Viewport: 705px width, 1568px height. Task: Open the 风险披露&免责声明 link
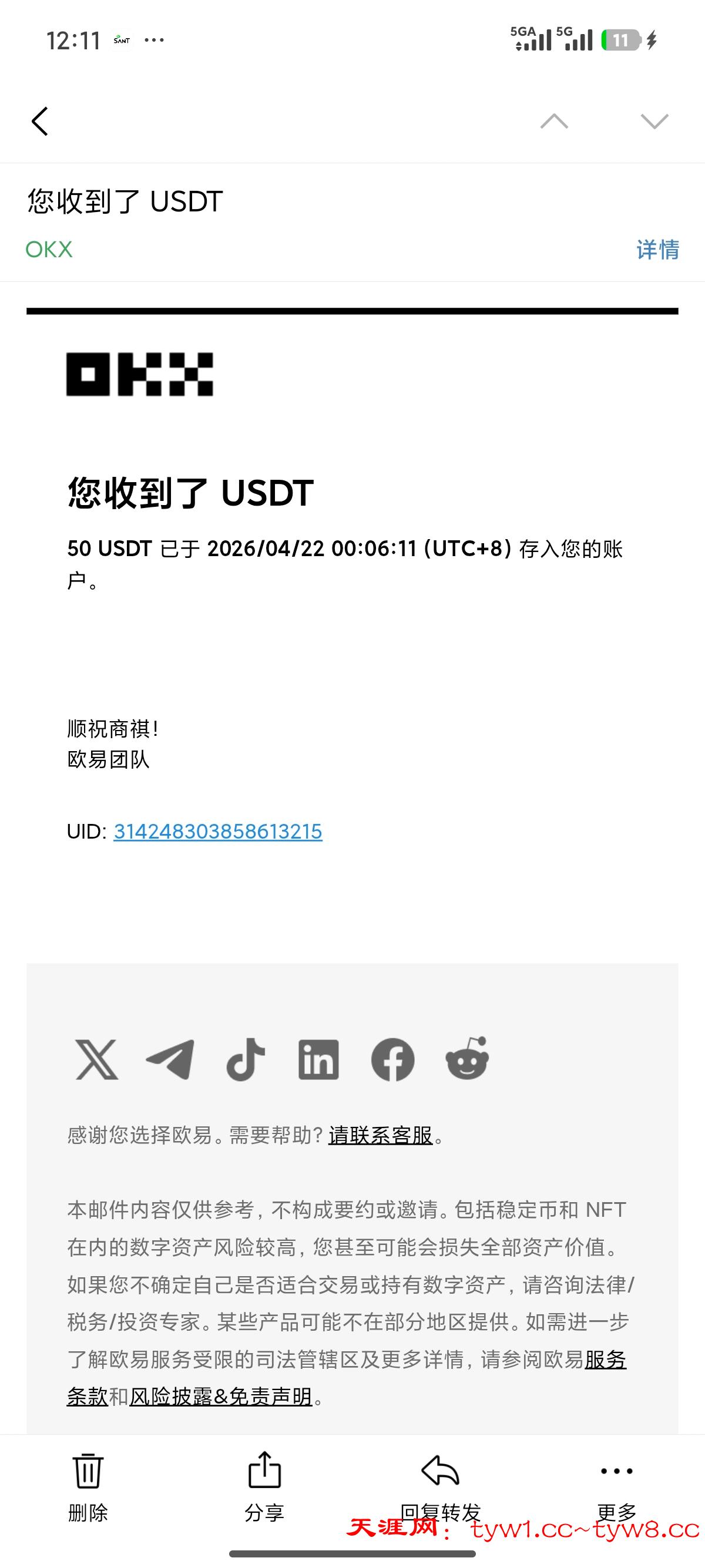(x=220, y=1397)
